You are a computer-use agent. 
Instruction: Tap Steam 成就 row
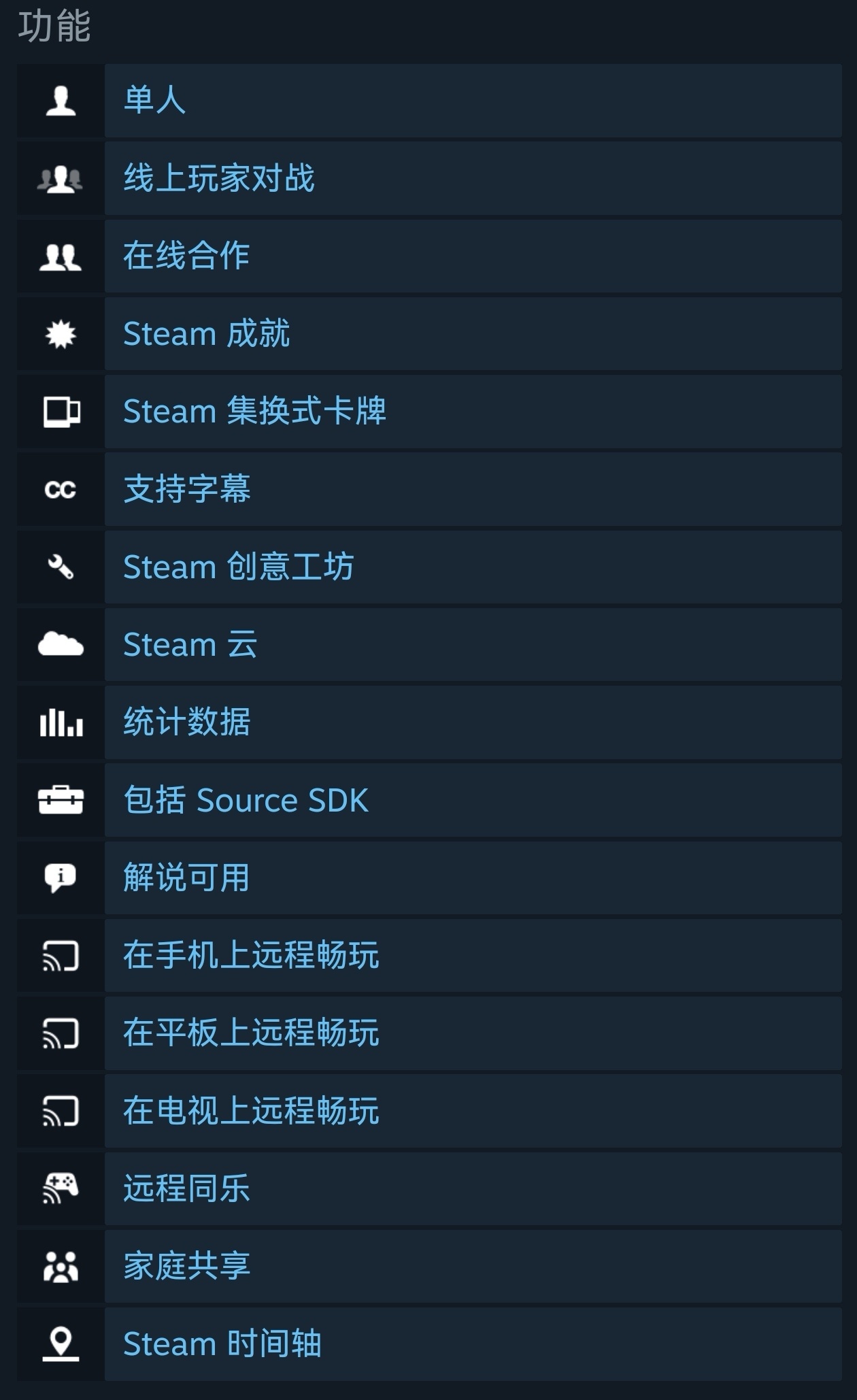[207, 334]
